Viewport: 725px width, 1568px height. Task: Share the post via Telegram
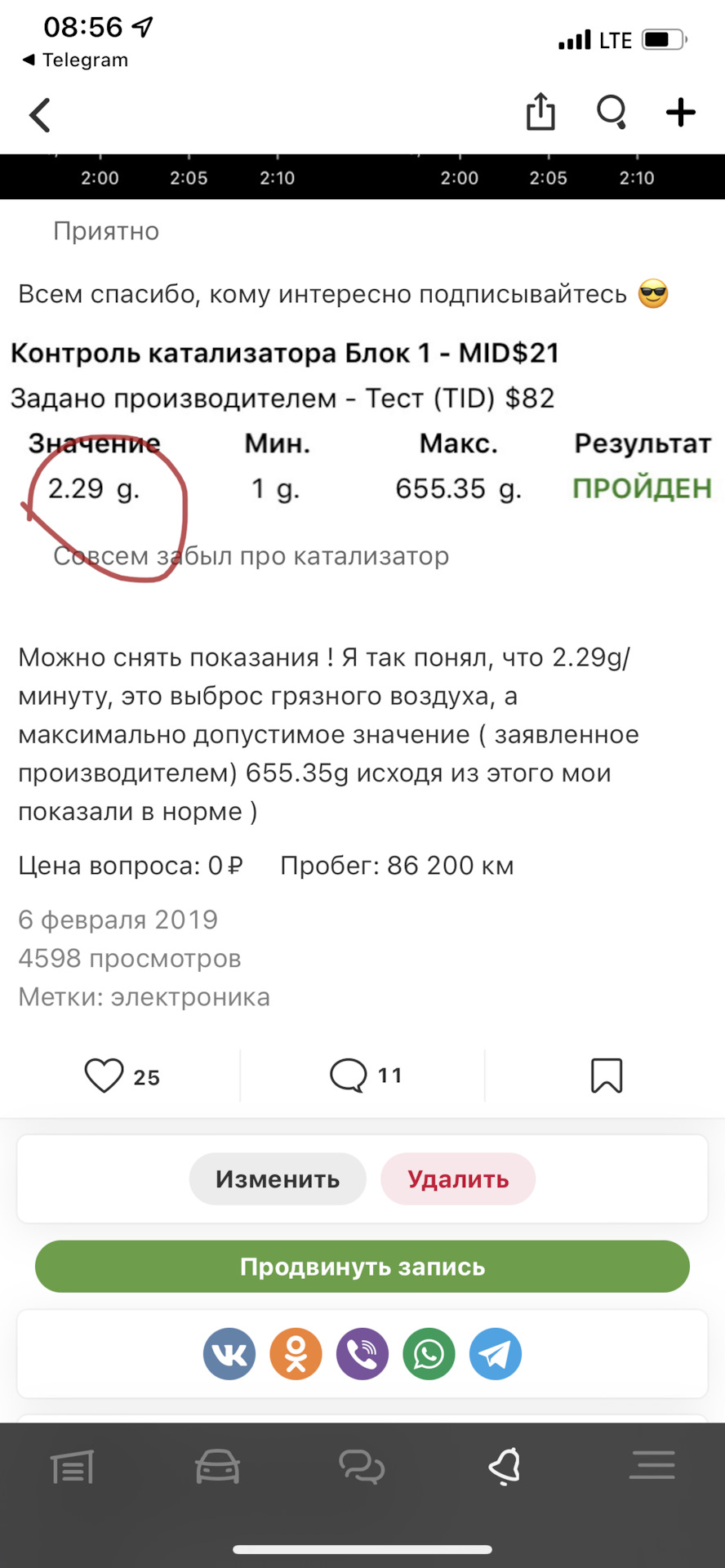coord(496,1354)
